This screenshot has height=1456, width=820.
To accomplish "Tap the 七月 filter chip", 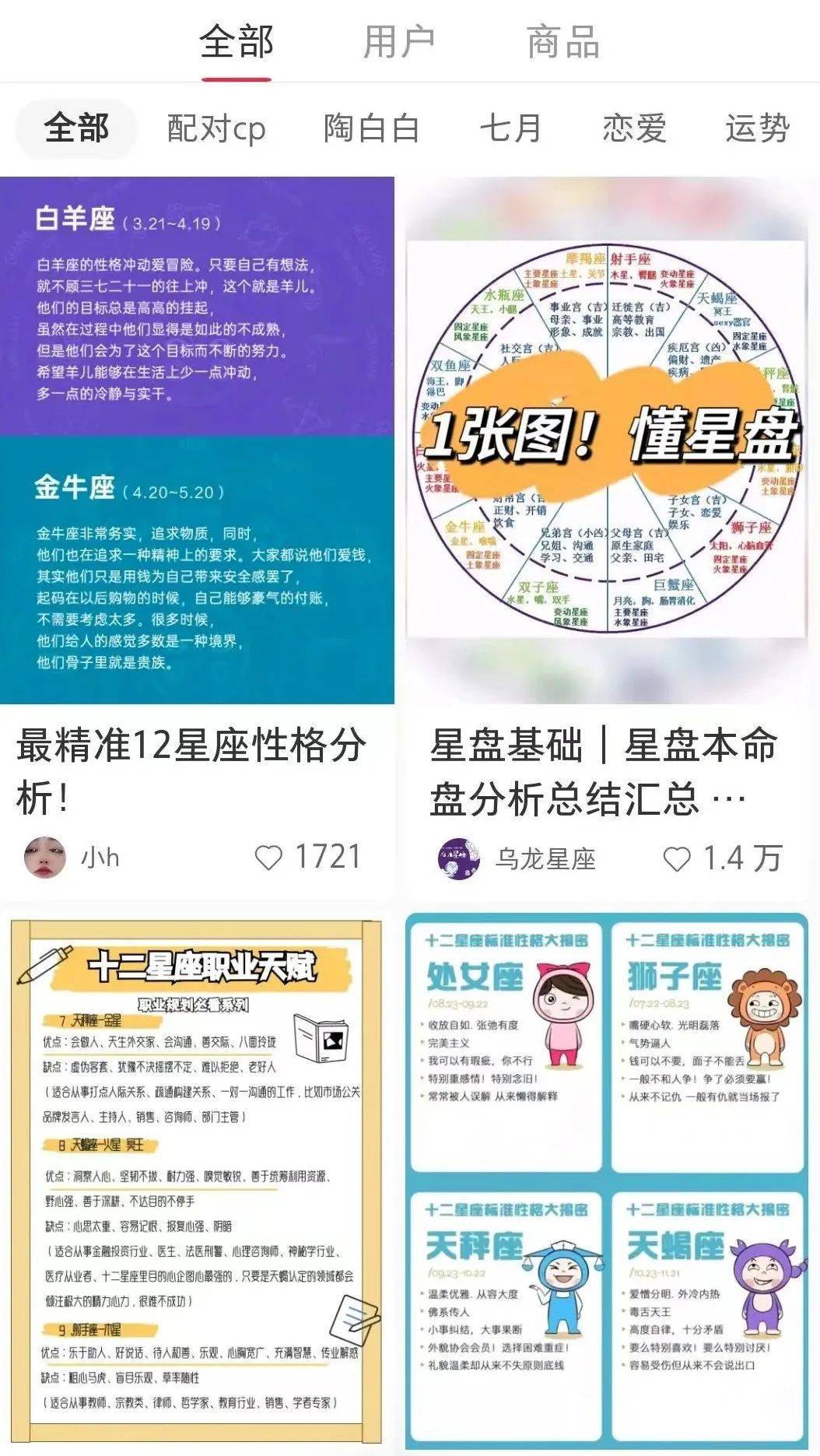I will pyautogui.click(x=510, y=128).
